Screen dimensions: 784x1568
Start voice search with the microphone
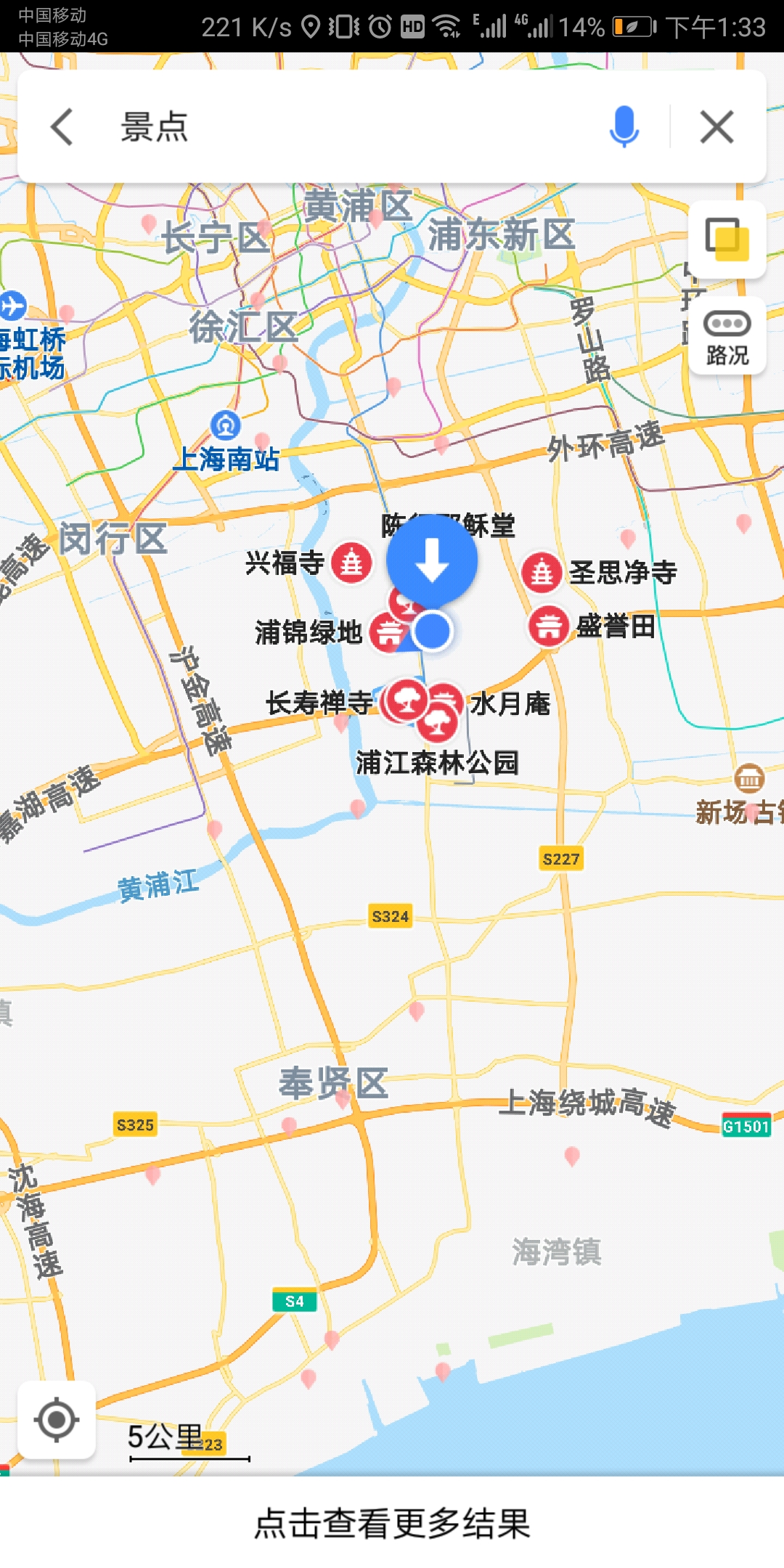click(624, 127)
